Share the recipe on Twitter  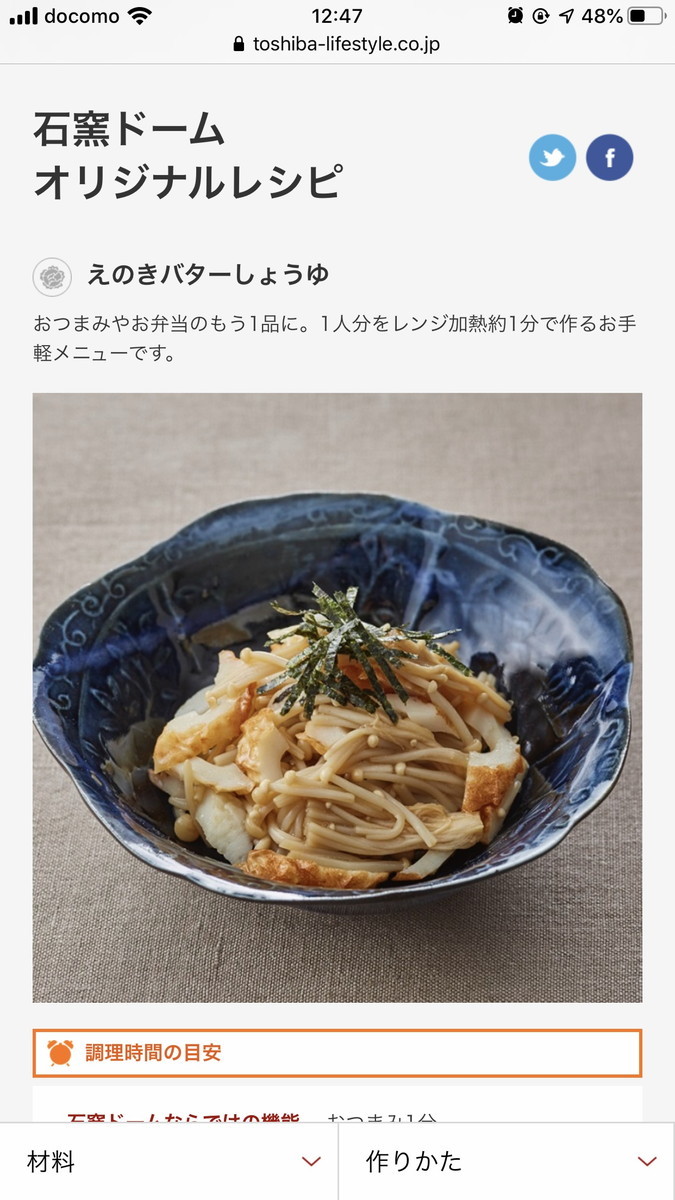(552, 158)
